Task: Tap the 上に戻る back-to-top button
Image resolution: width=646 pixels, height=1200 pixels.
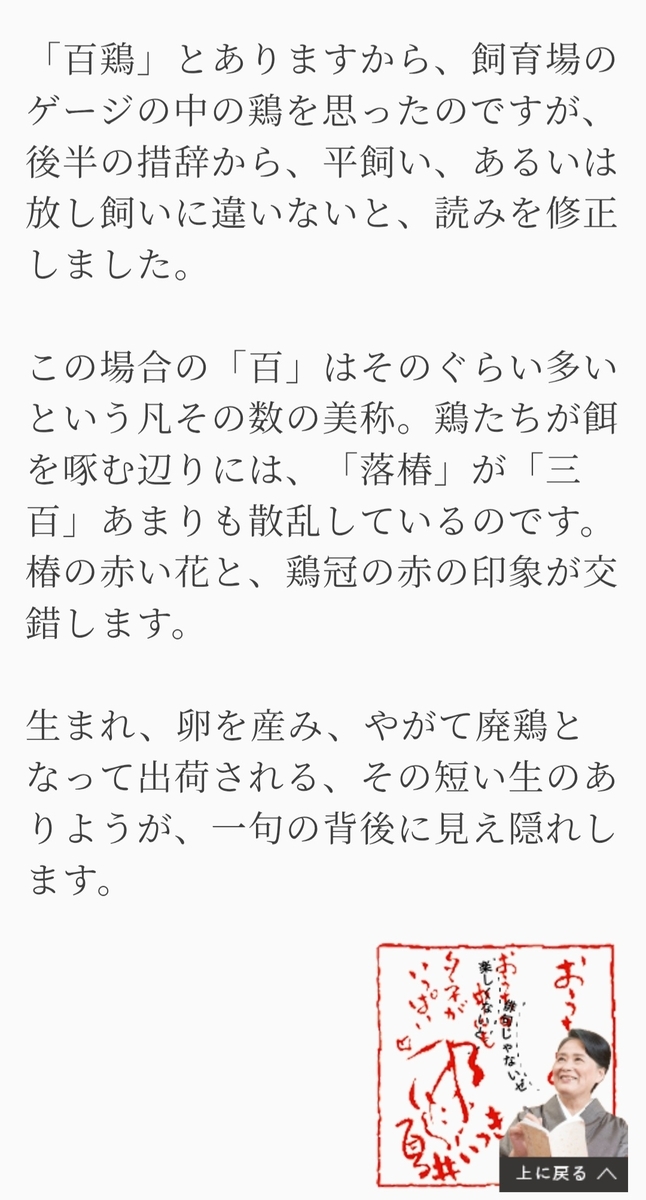Action: pos(565,1172)
